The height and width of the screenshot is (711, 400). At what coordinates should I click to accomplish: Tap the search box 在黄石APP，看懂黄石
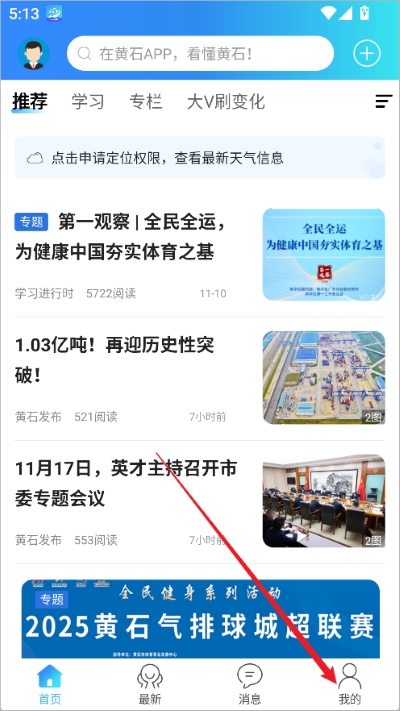point(200,54)
